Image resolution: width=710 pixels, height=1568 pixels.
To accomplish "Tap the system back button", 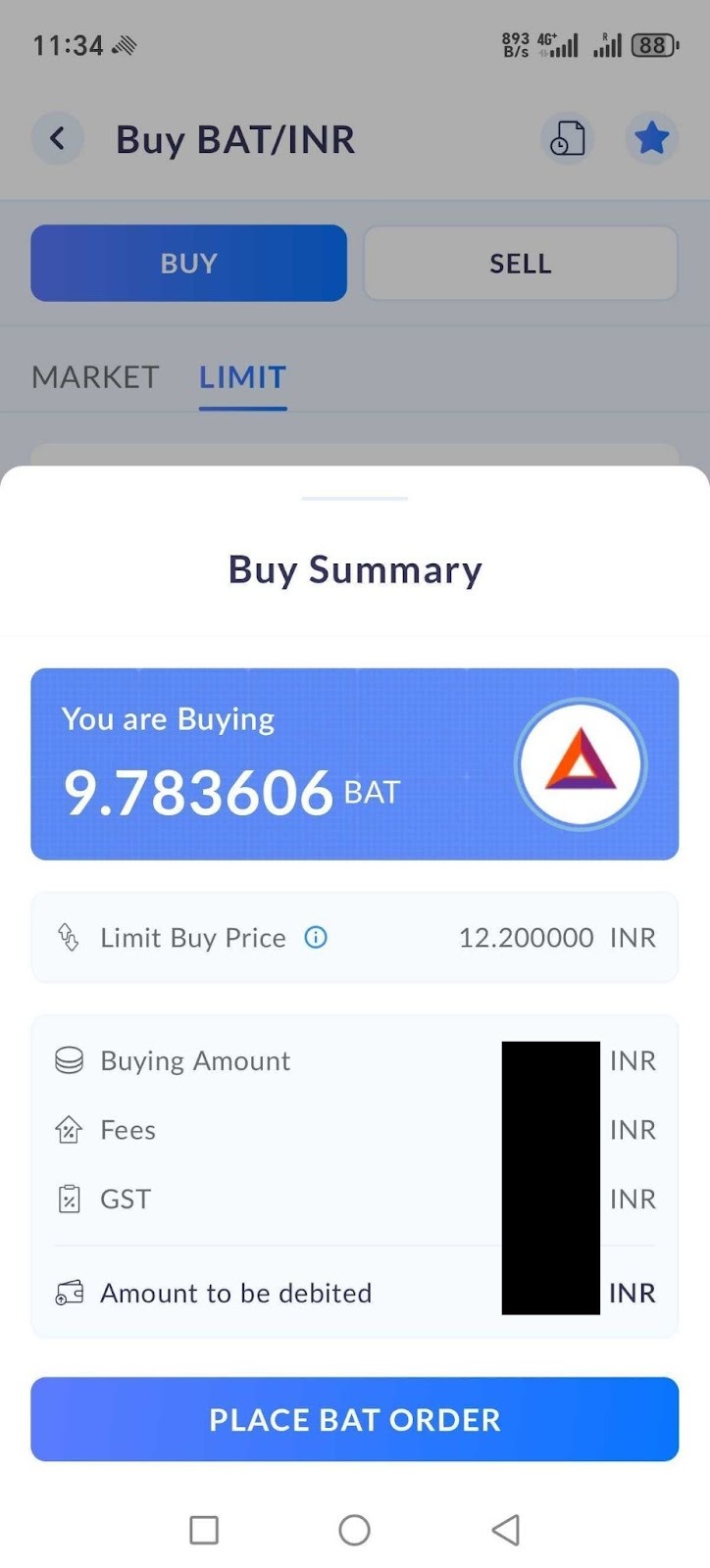I will [x=505, y=1530].
